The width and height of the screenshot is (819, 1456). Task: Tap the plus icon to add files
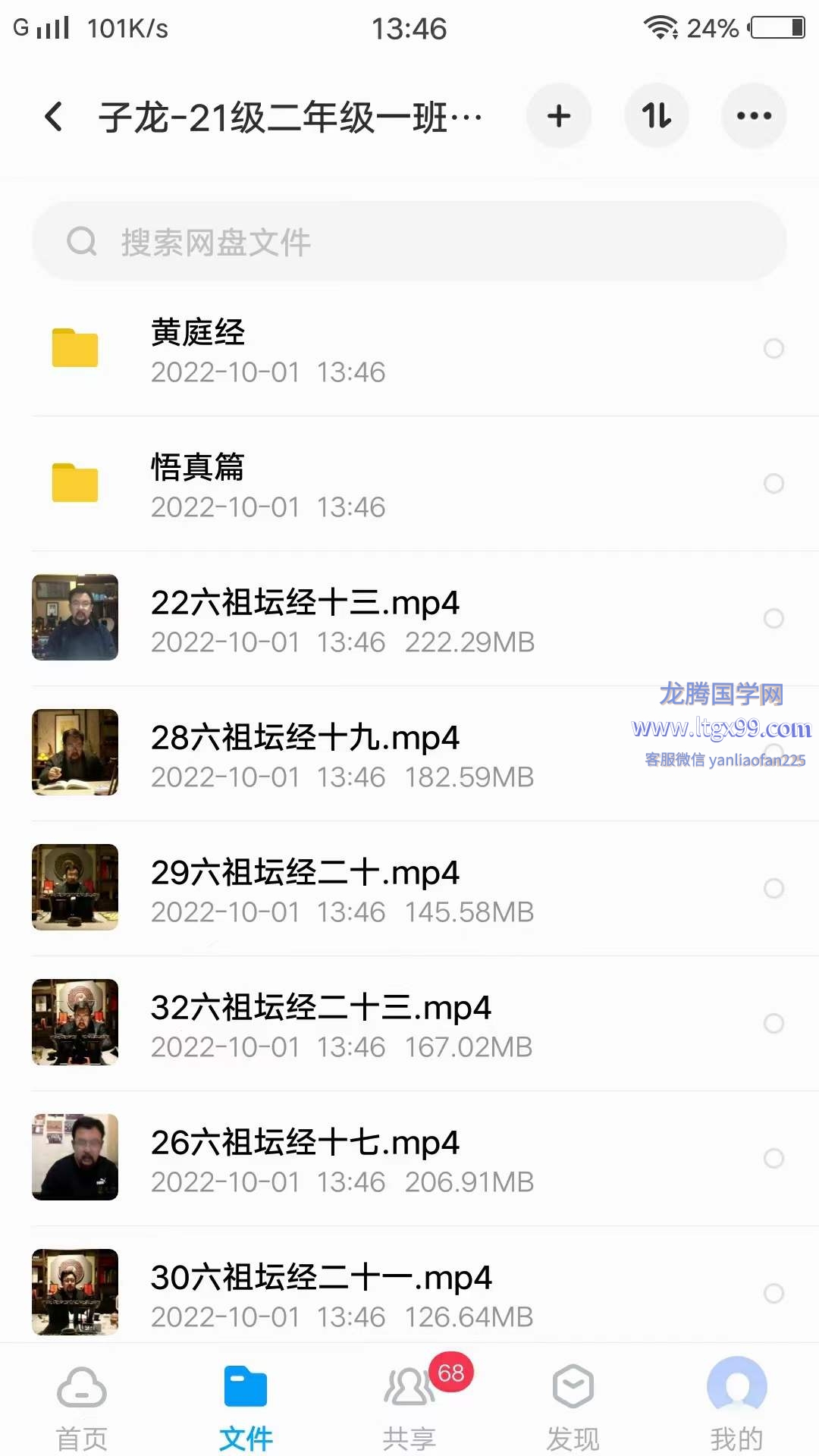point(559,116)
